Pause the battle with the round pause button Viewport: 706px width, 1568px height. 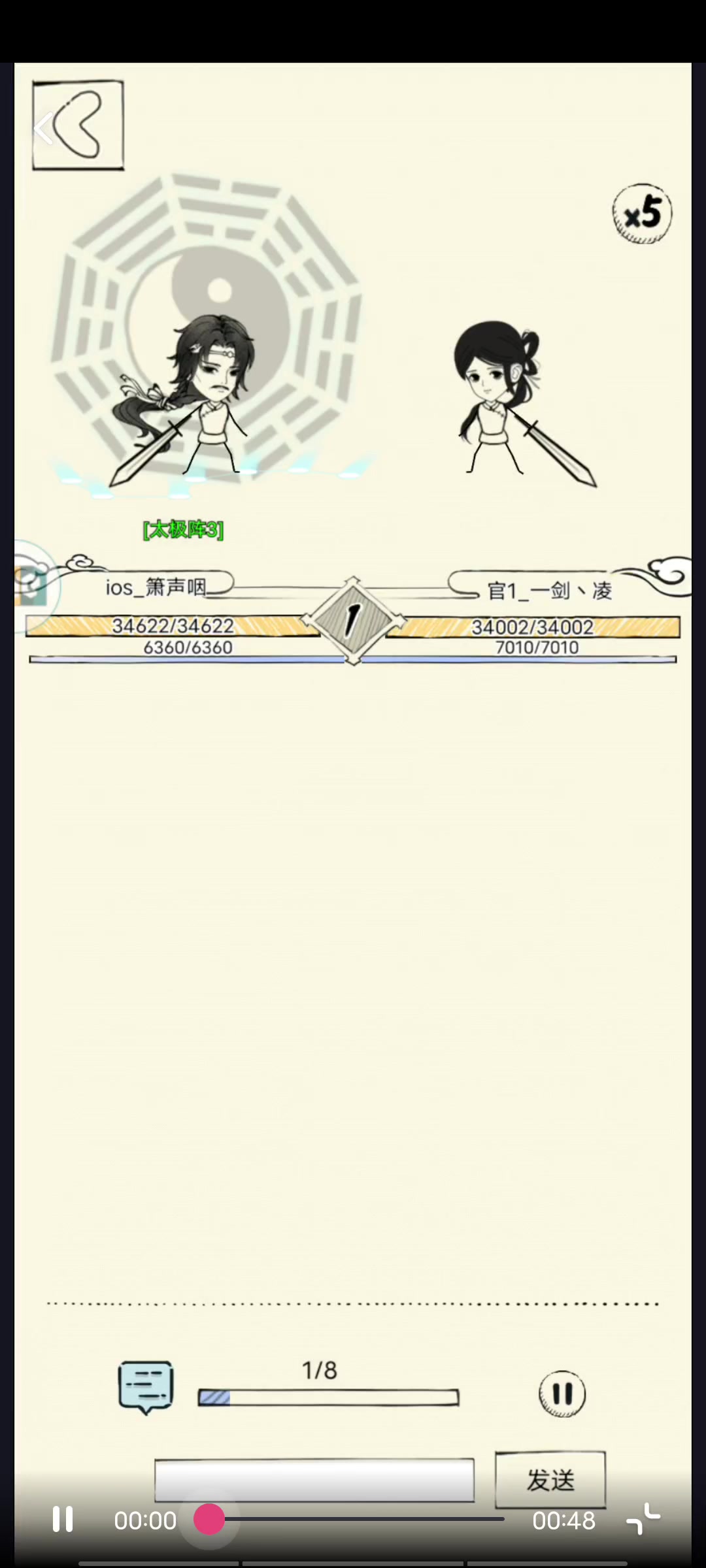pos(562,1394)
